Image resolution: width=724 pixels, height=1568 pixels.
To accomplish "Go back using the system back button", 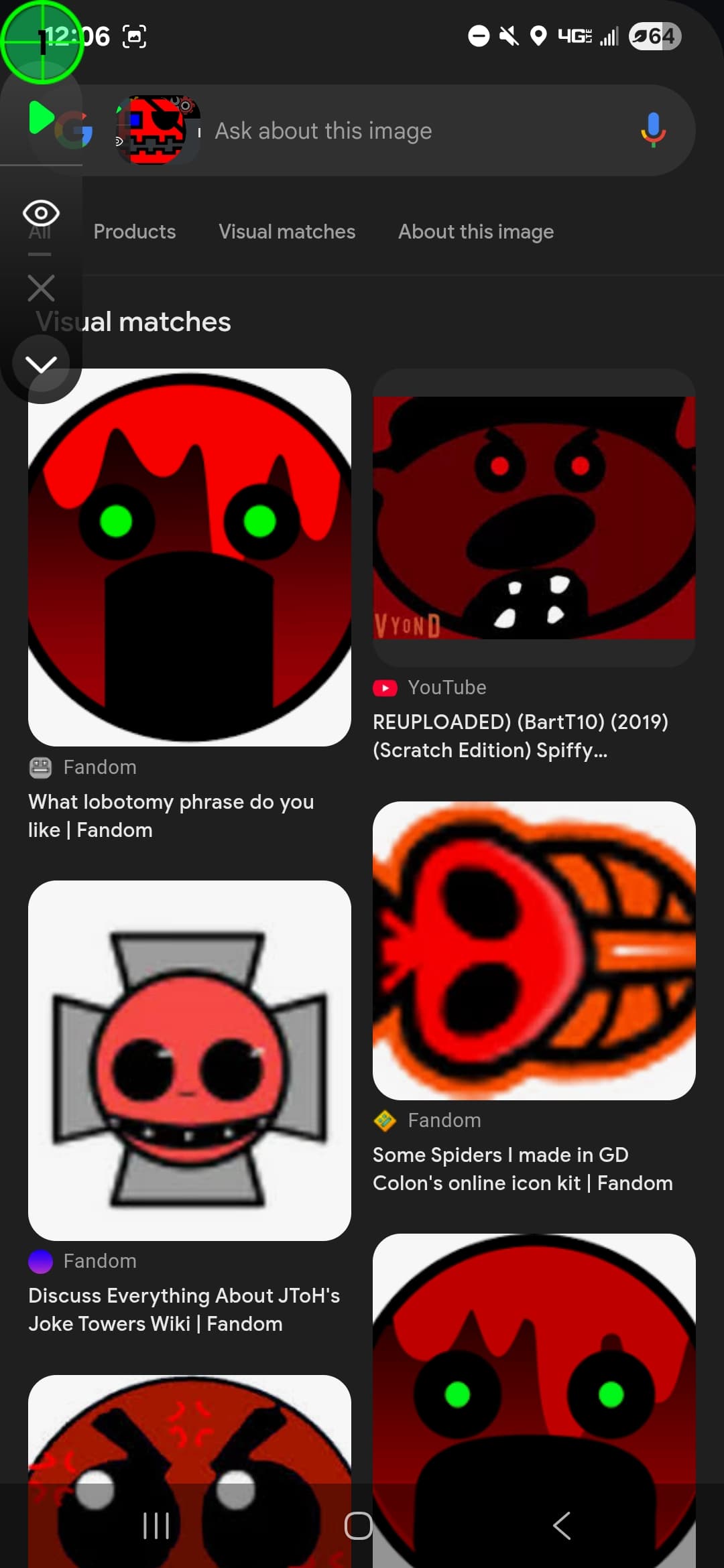I will 562,1526.
